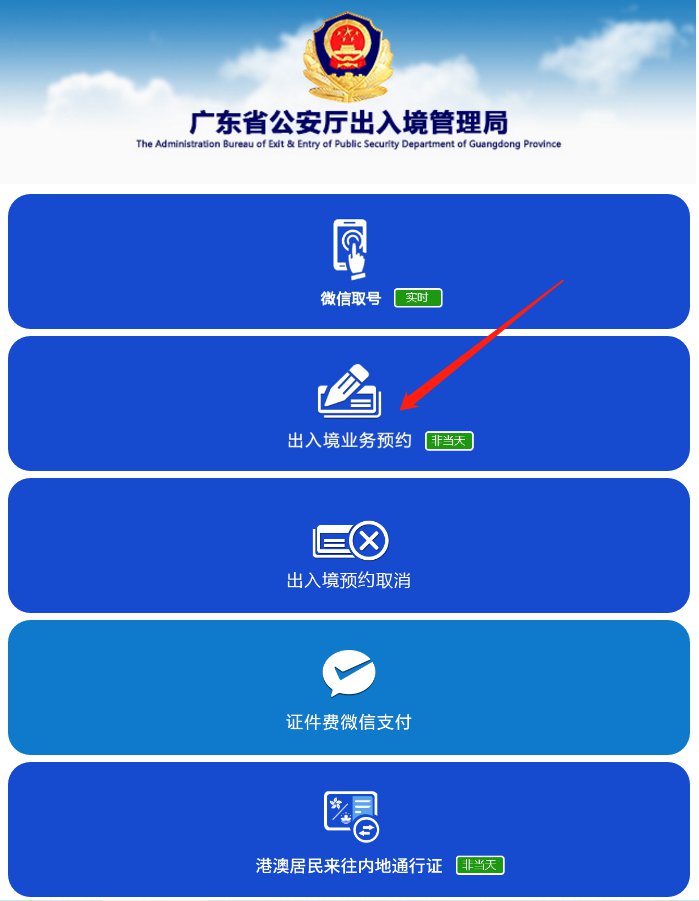Viewport: 699px width, 901px height.
Task: Open 港澳居民来往内地通行证 service
Action: click(x=349, y=830)
